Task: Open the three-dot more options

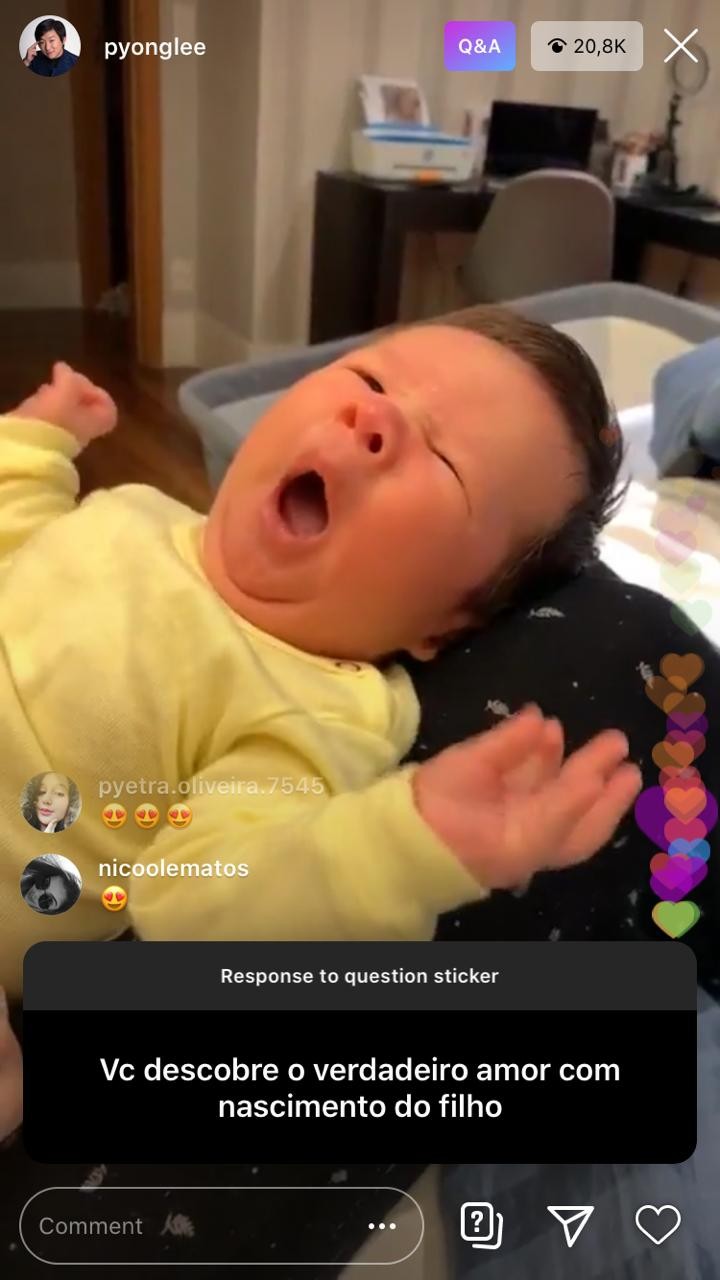Action: [x=382, y=1226]
